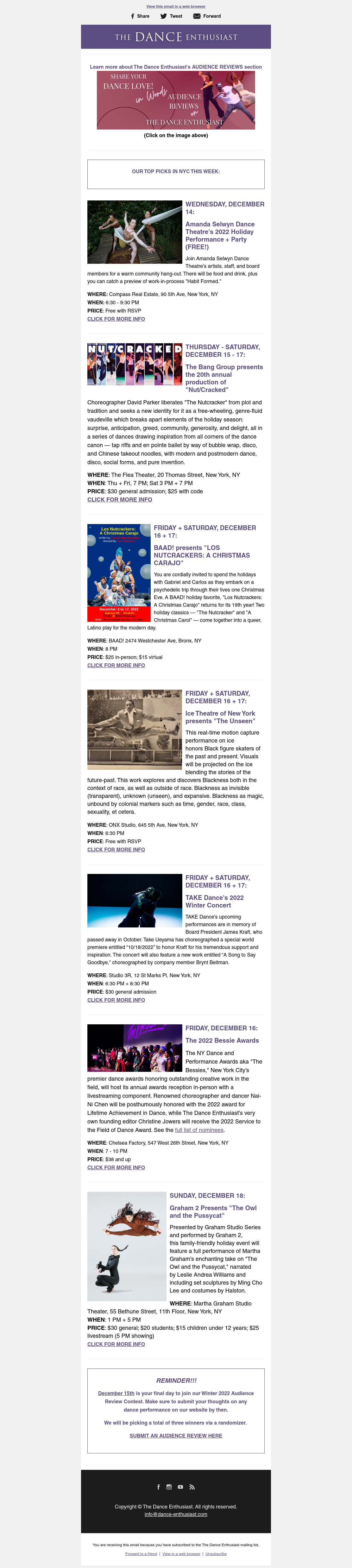Submit an audience review here
The height and width of the screenshot is (1568, 352).
[x=176, y=1435]
